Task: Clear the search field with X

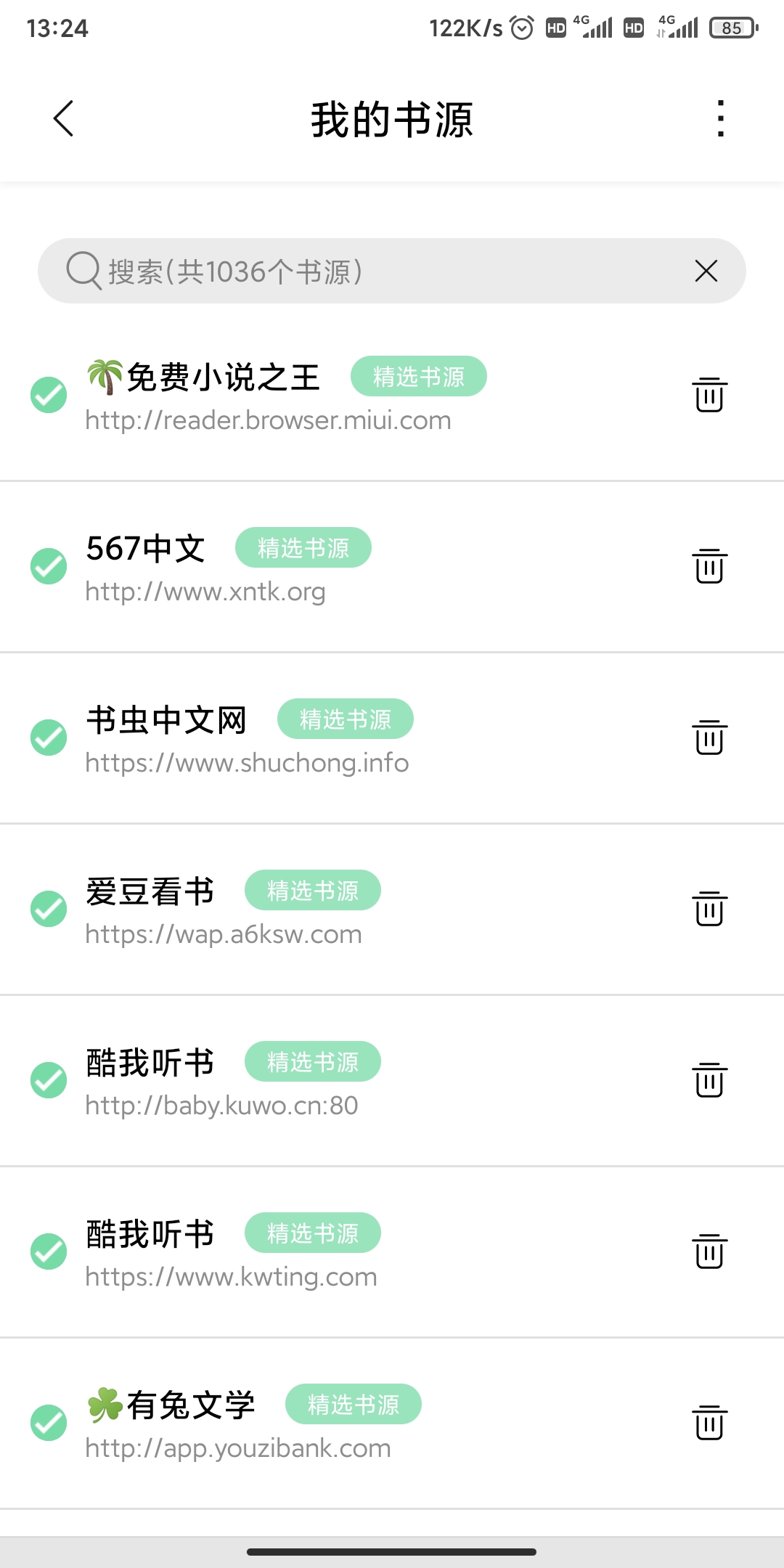Action: click(x=706, y=271)
